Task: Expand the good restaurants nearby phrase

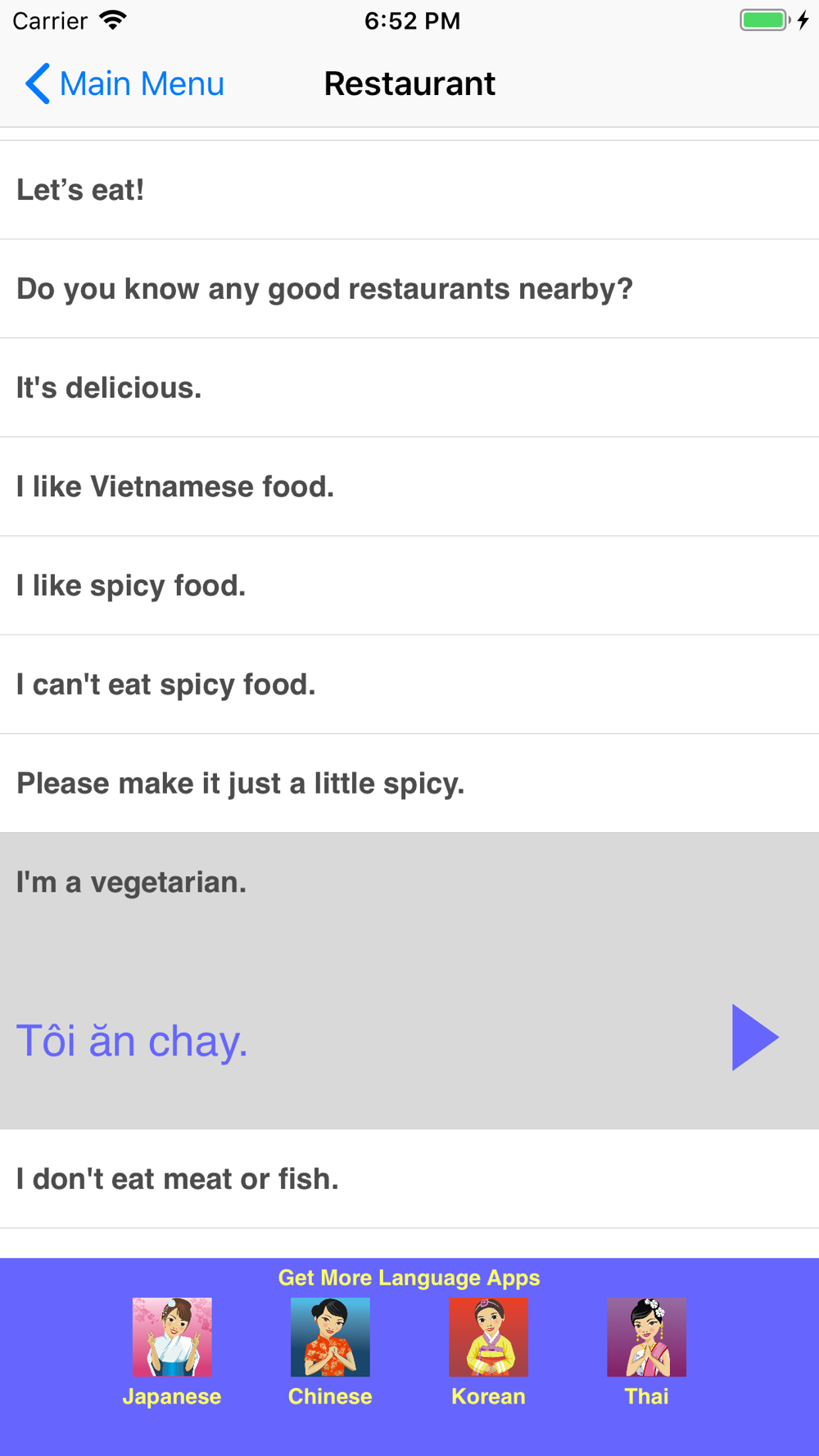Action: pyautogui.click(x=409, y=289)
